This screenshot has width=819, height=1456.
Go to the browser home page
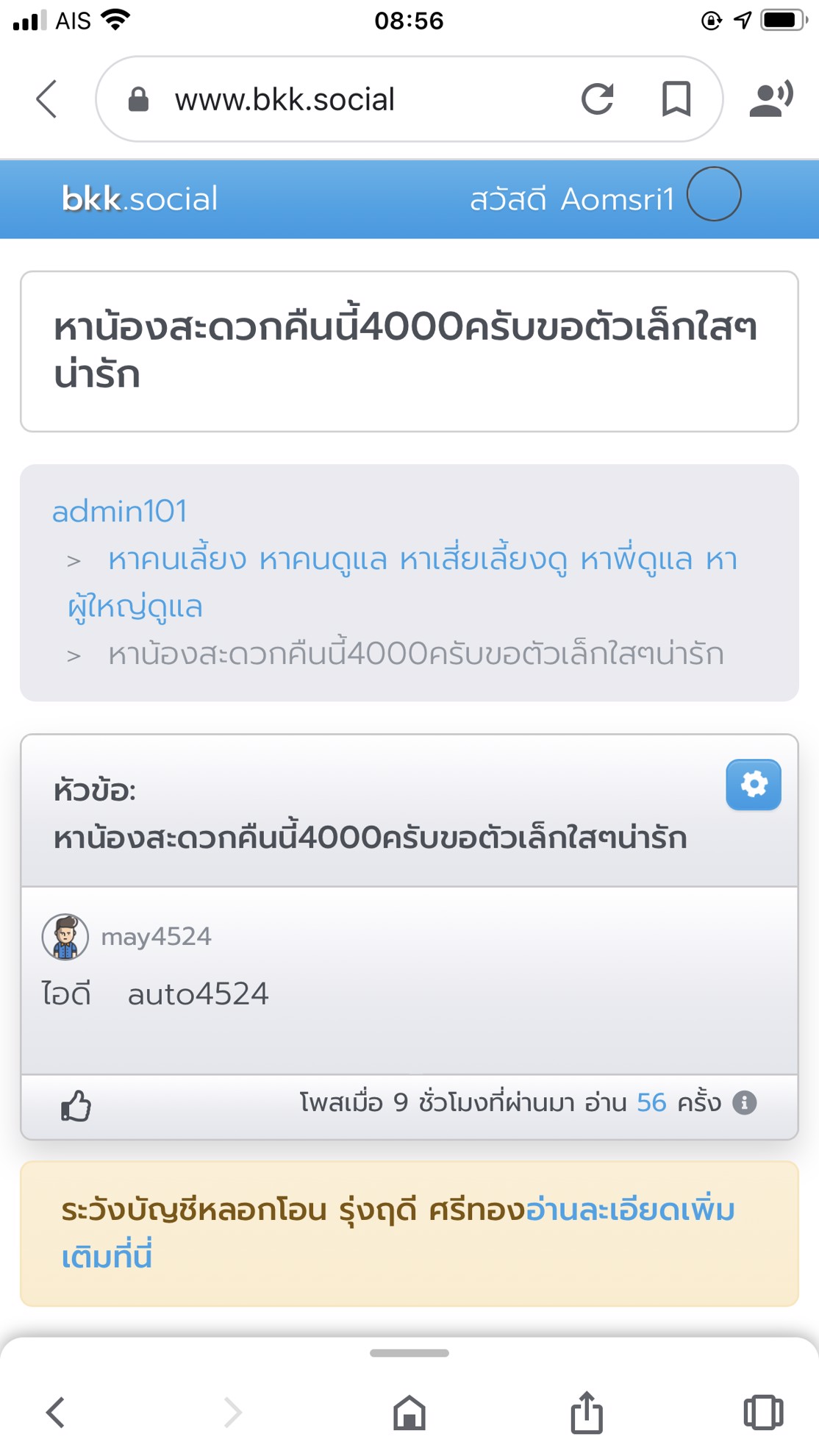coord(409,1413)
